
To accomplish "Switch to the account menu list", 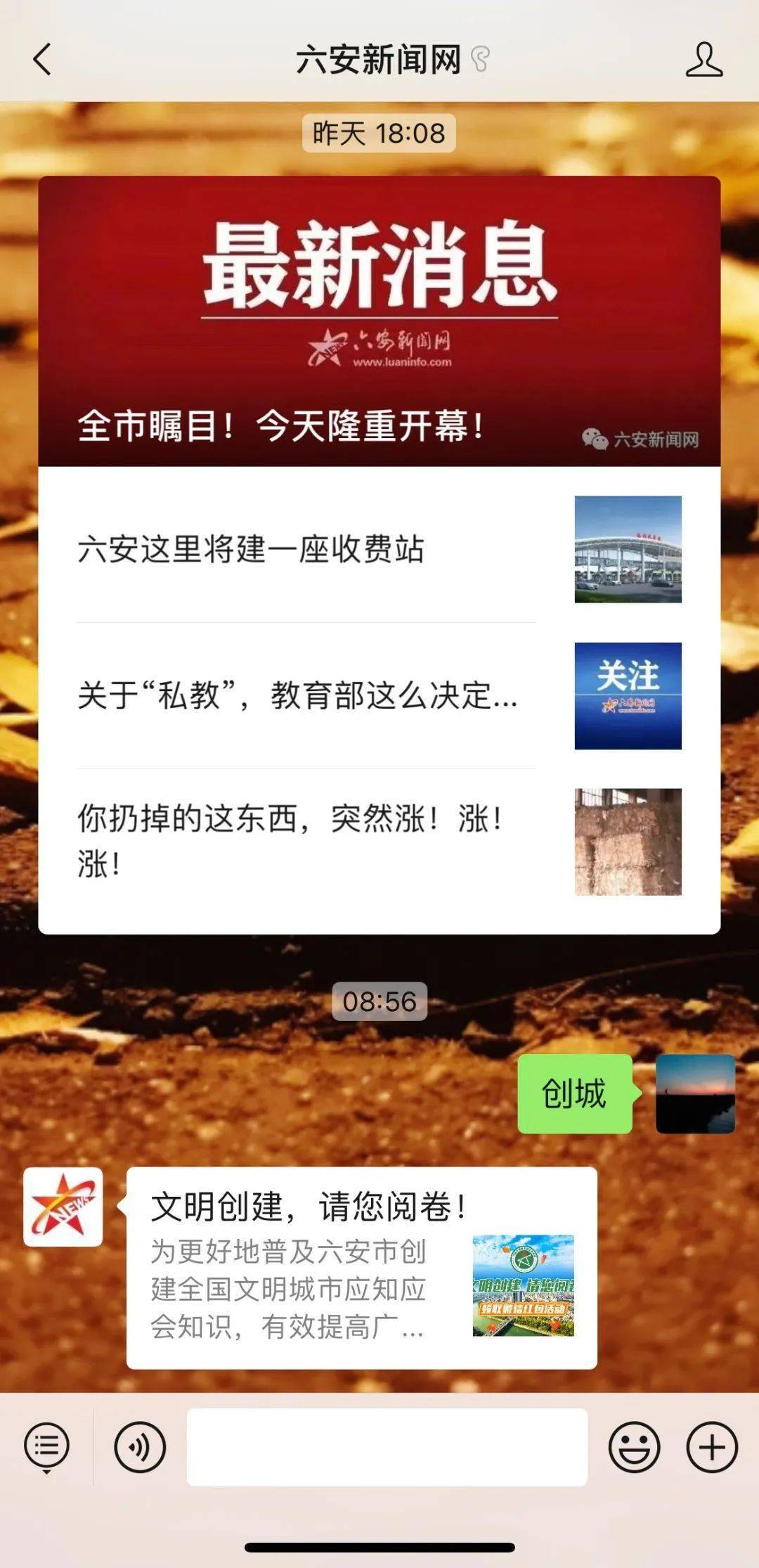I will point(46,1448).
